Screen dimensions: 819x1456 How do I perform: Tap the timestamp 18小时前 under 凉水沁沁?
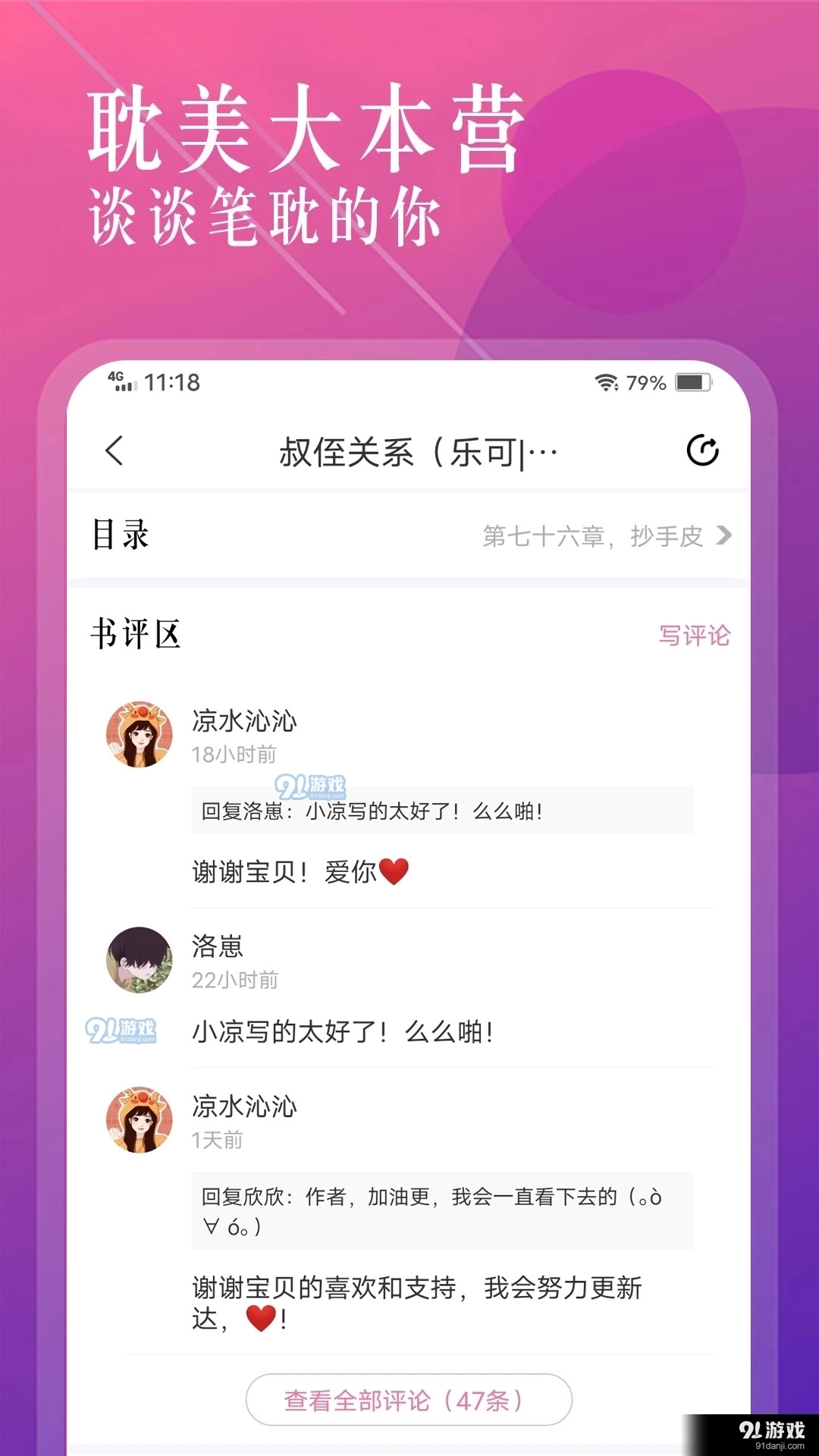click(234, 755)
